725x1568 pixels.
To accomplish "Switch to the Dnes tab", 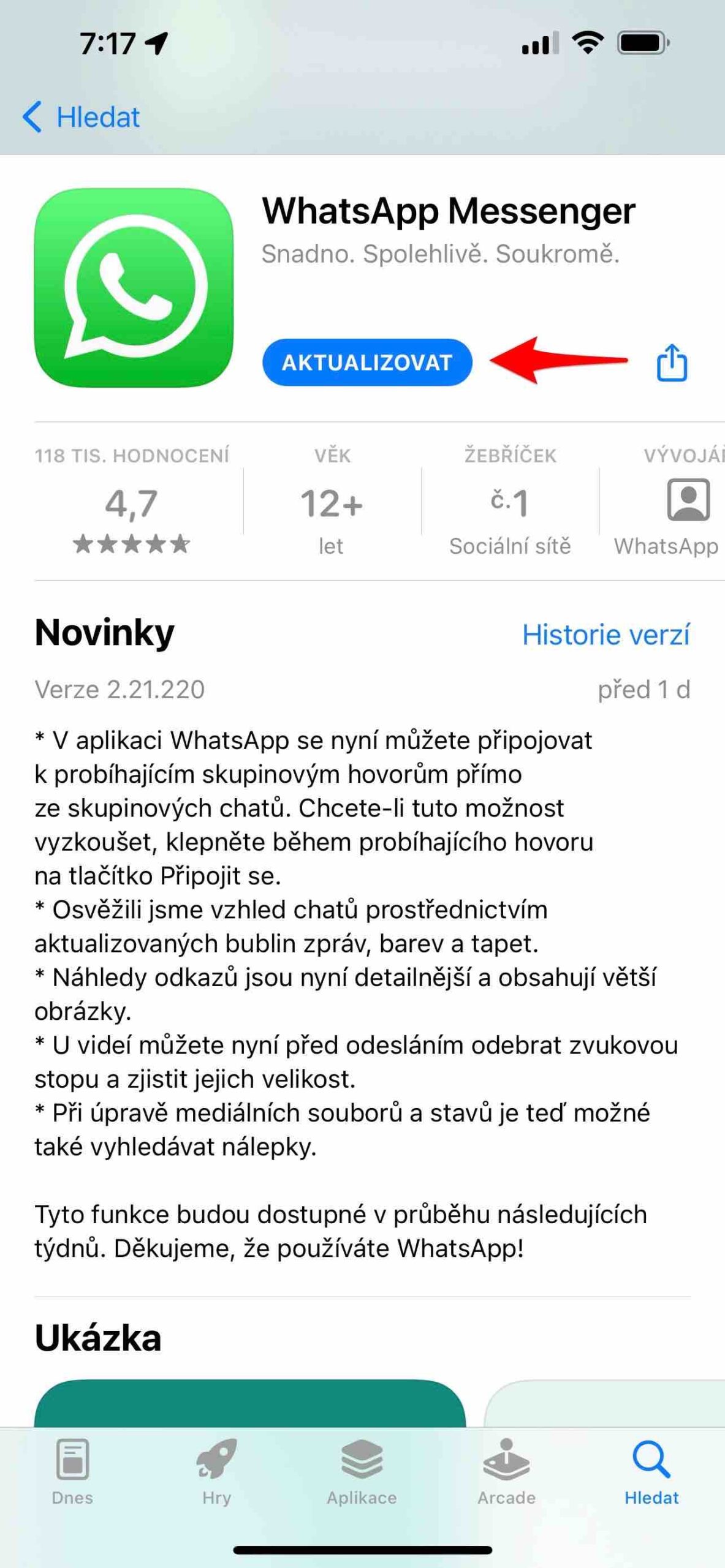I will point(72,1472).
